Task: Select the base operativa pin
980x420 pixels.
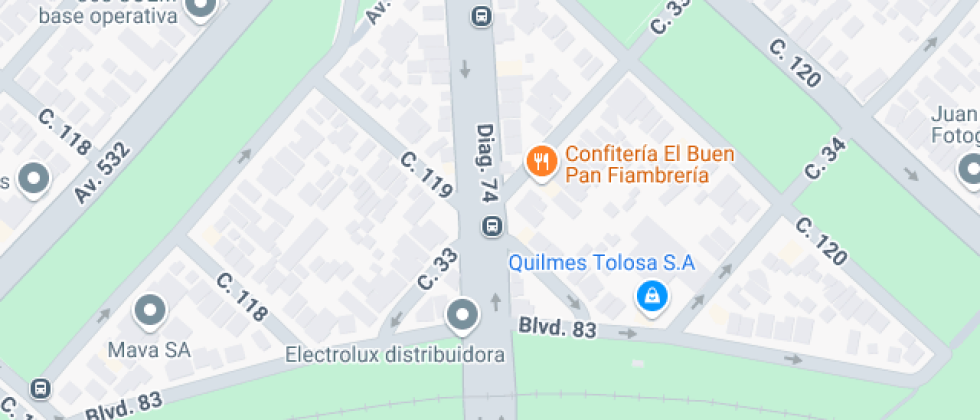Action: (x=201, y=8)
